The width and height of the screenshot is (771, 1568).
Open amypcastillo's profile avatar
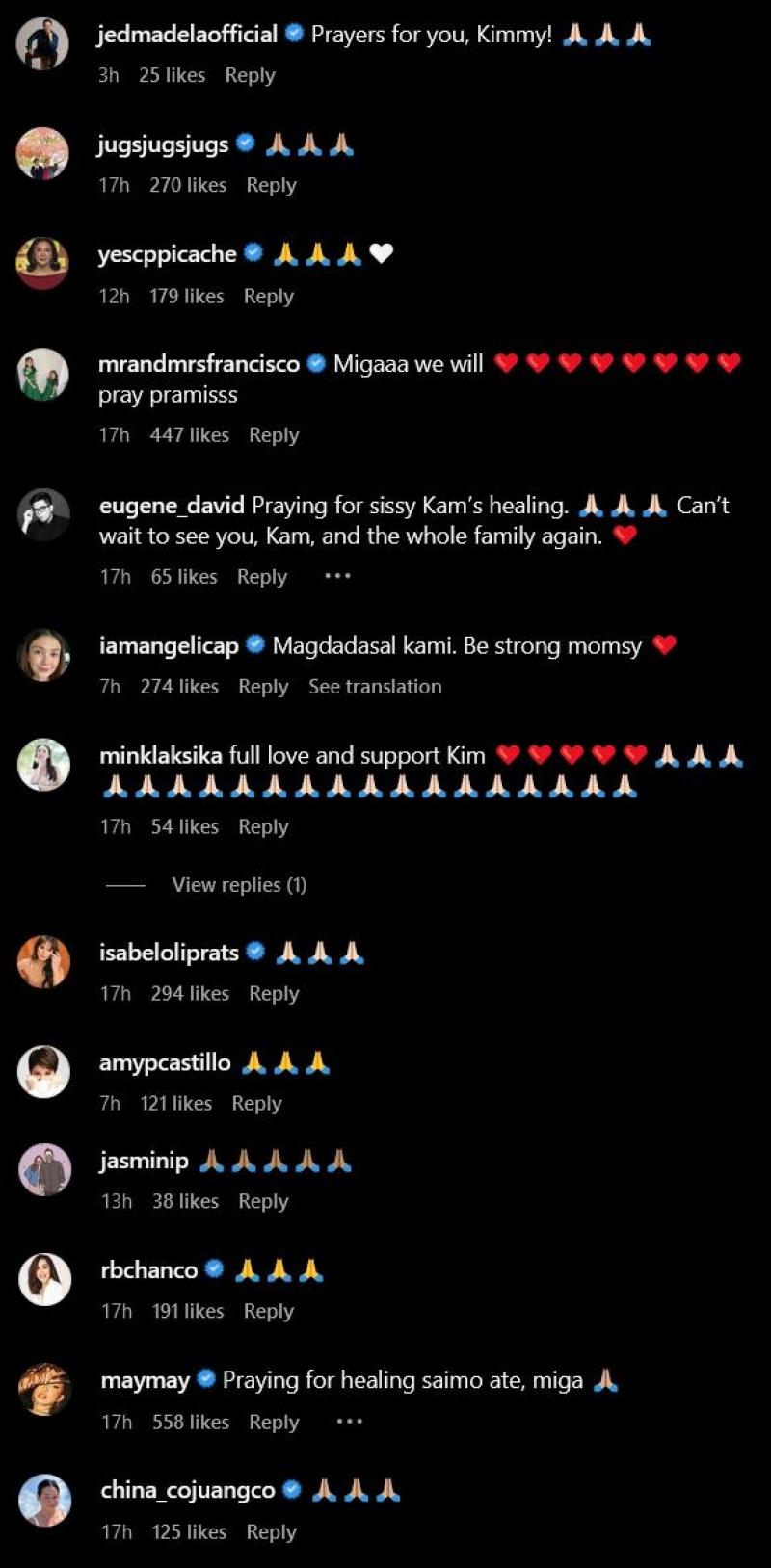pos(44,1072)
